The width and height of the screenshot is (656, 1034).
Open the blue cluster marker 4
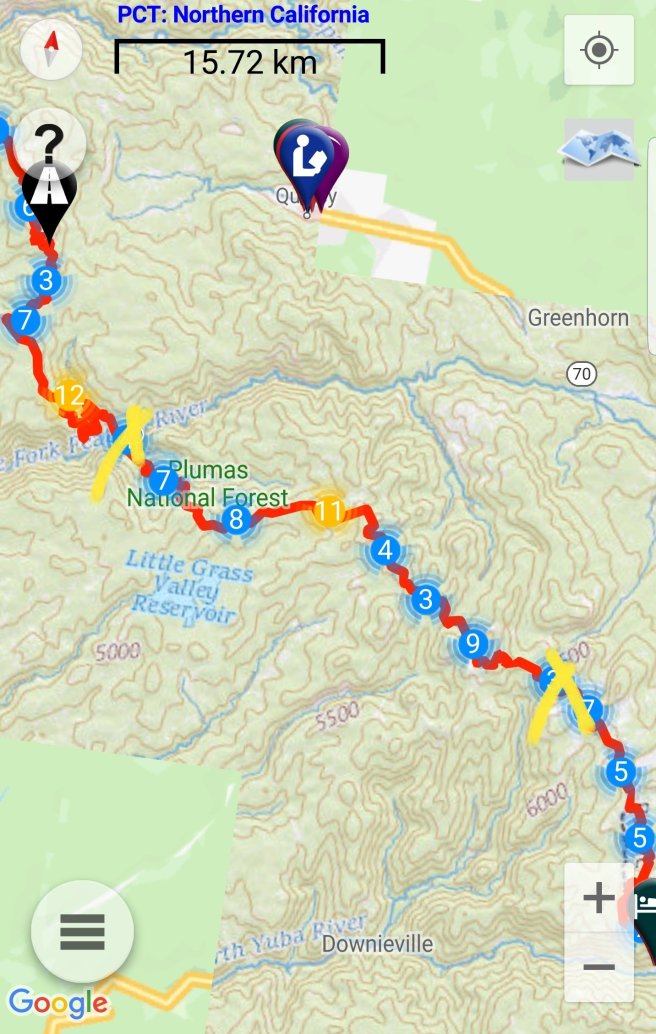385,550
